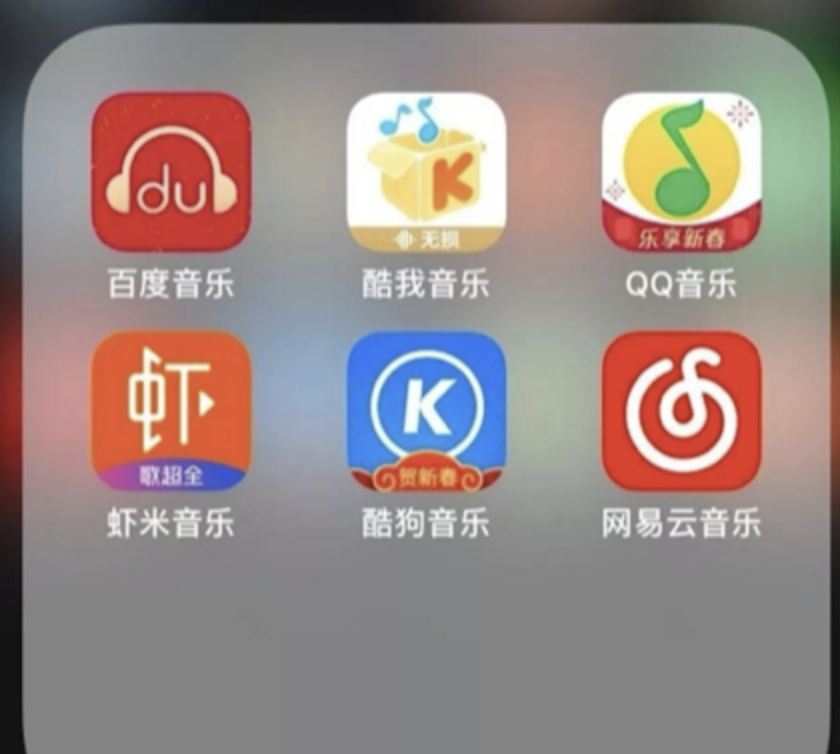Open 酷狗音乐 app

pyautogui.click(x=426, y=411)
